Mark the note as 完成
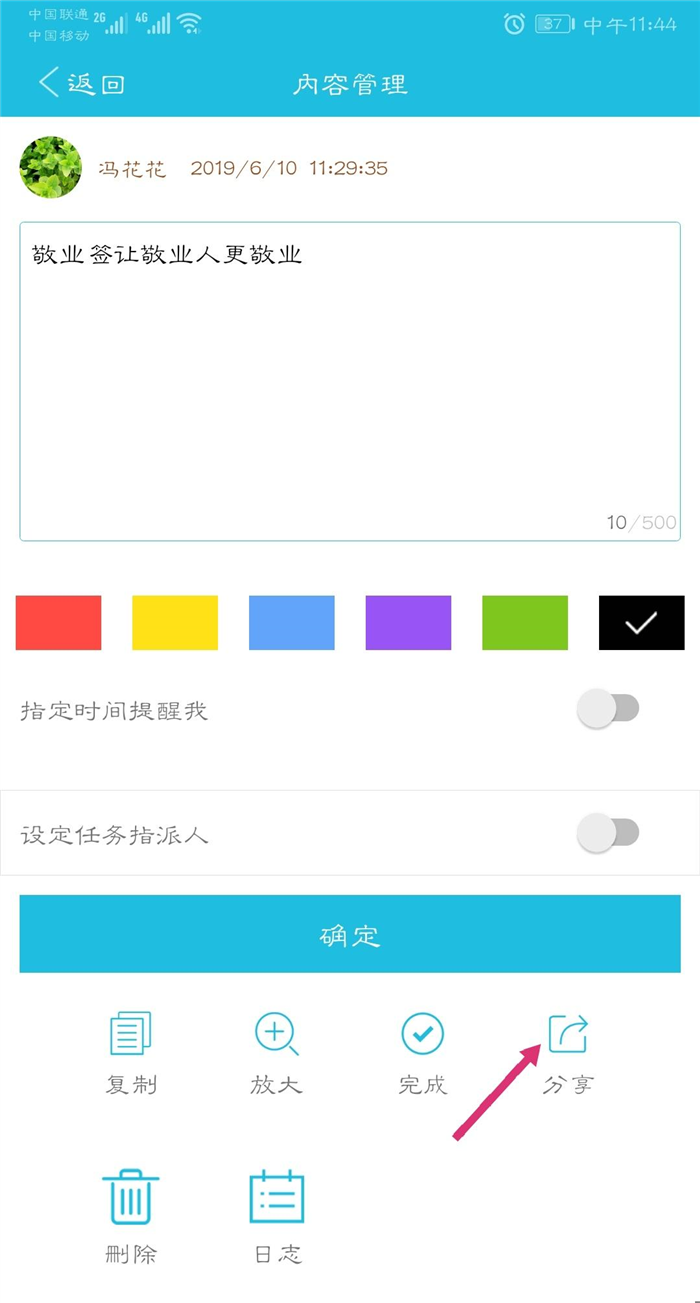700x1303 pixels. point(422,1052)
